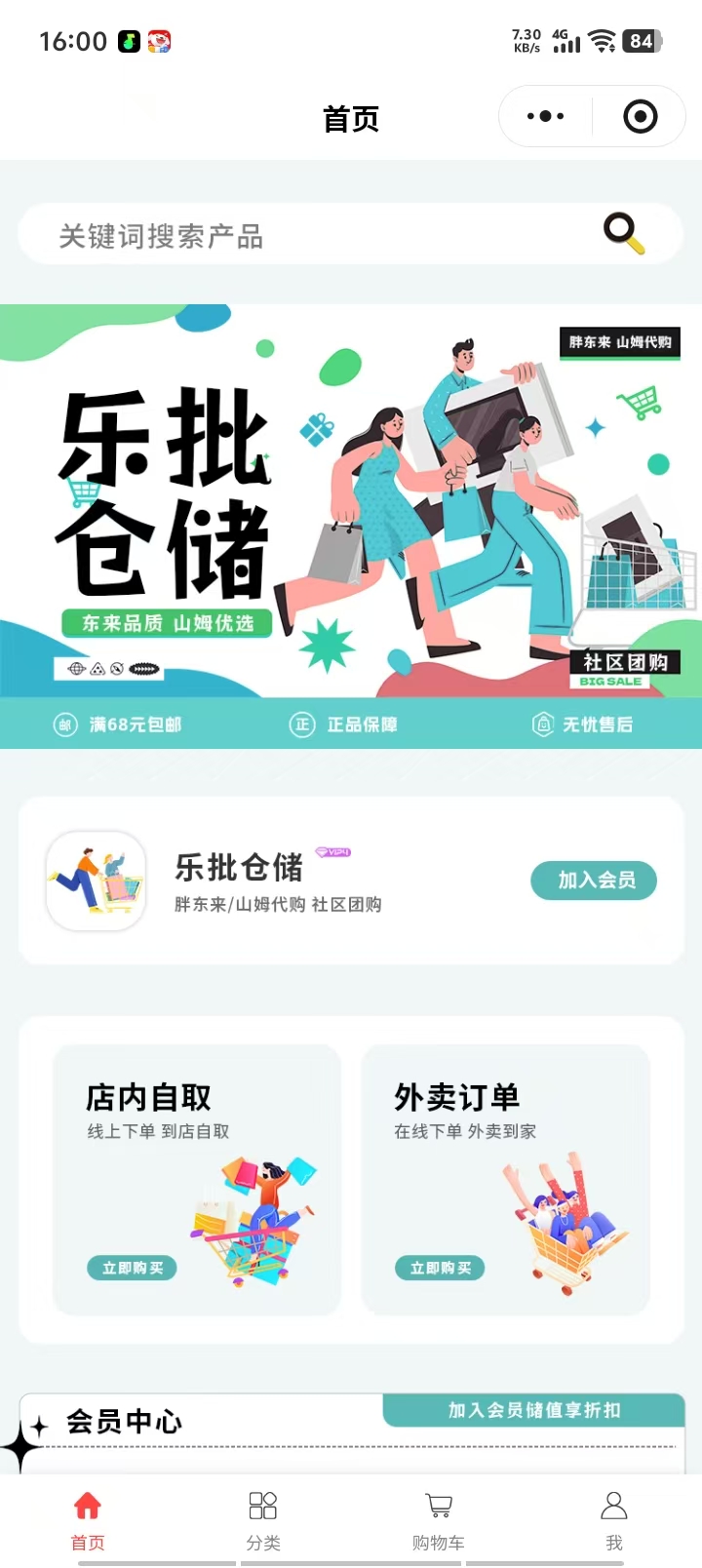Image resolution: width=702 pixels, height=1568 pixels.
Task: Tap the 加入会员 button
Action: (594, 881)
